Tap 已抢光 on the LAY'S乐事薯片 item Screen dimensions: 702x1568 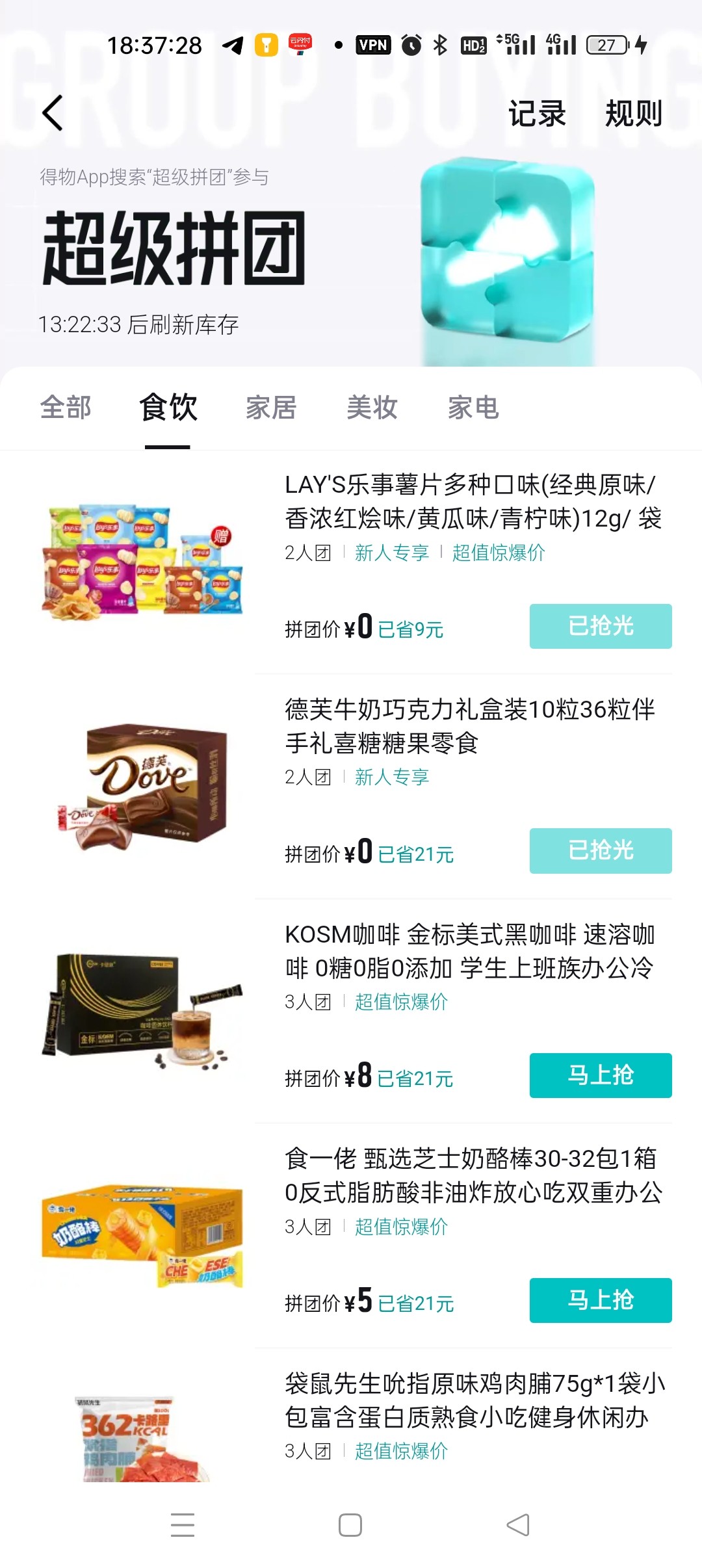pos(601,626)
